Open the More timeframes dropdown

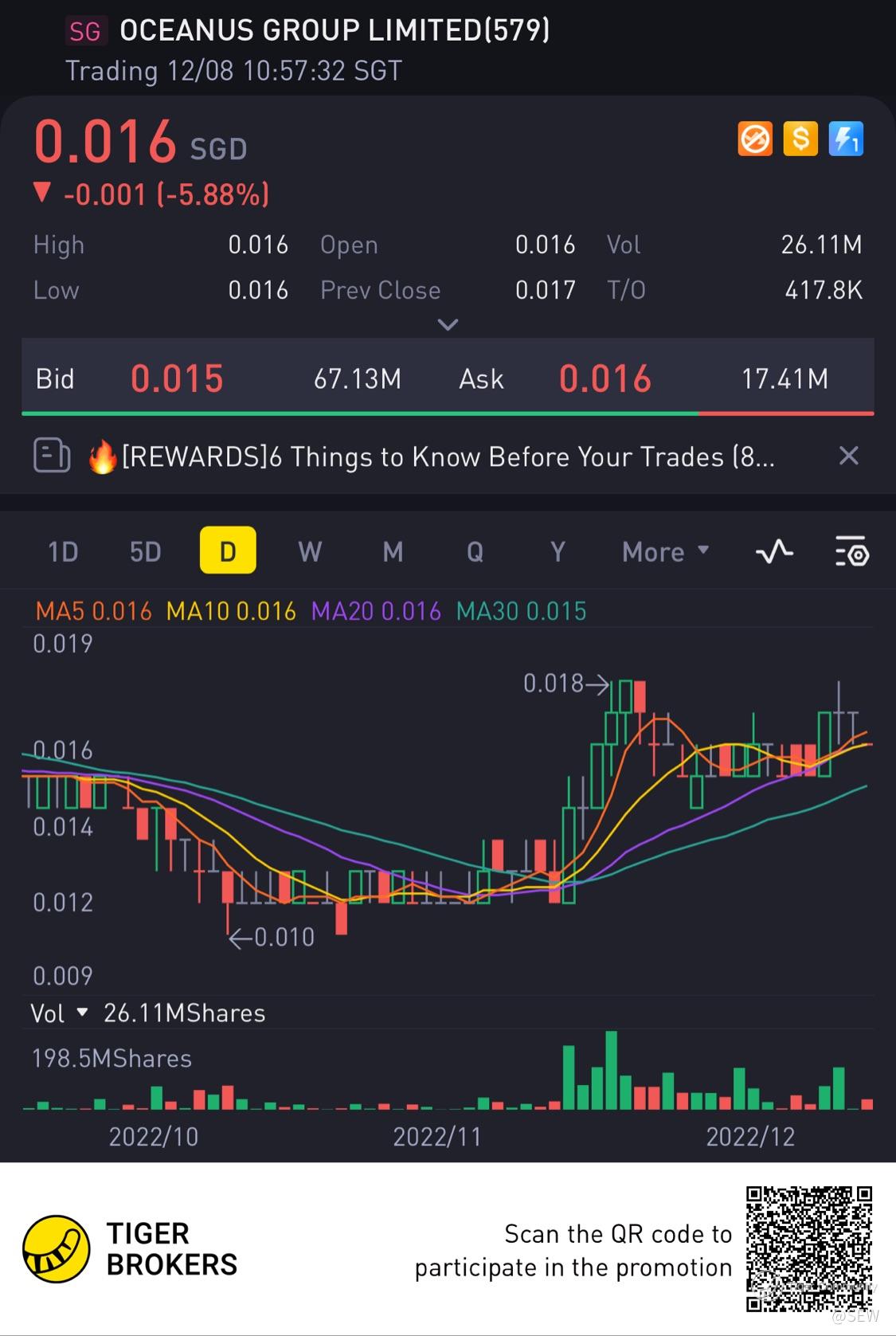point(665,551)
